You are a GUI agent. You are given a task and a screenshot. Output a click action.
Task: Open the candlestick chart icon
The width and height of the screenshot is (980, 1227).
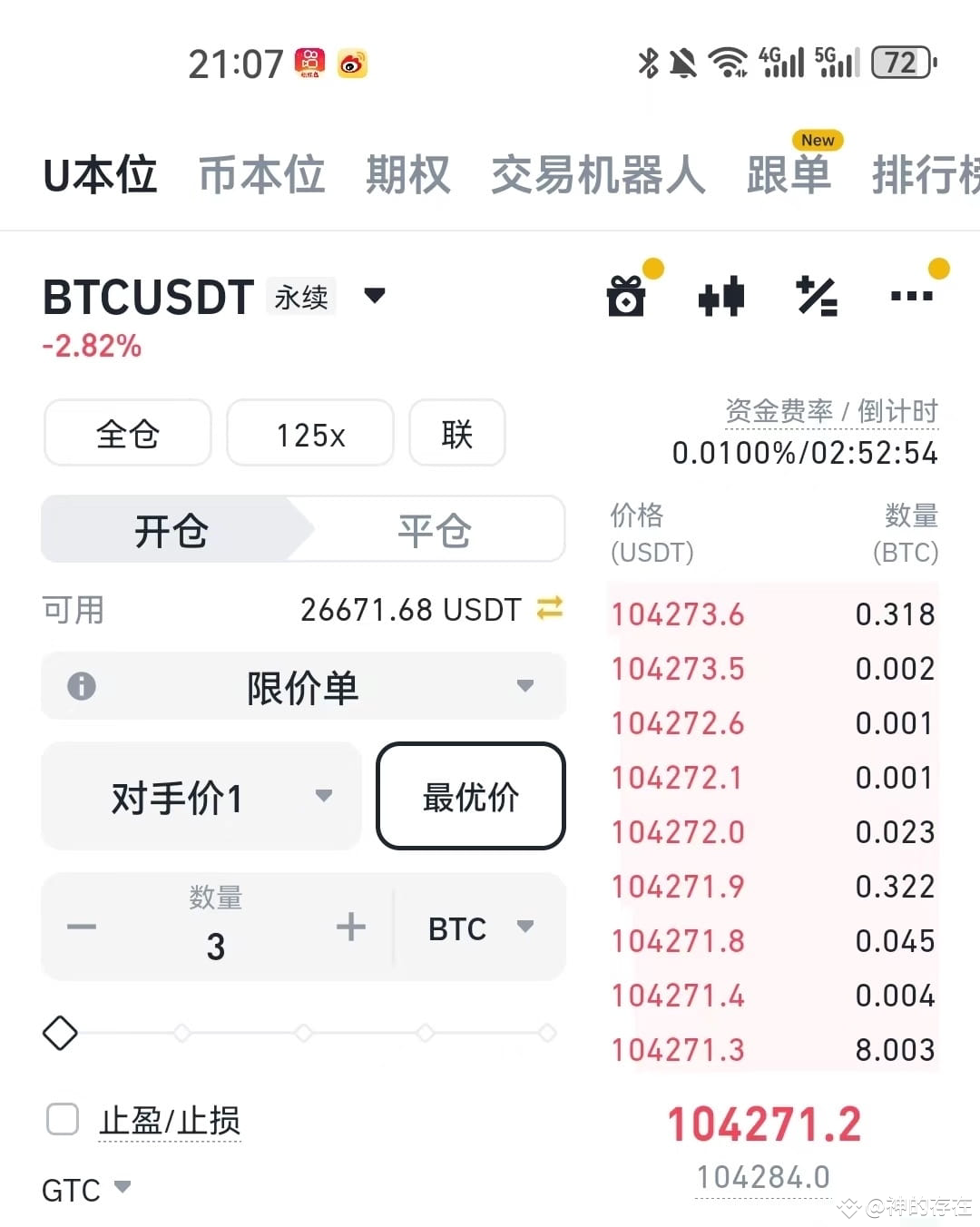[720, 297]
